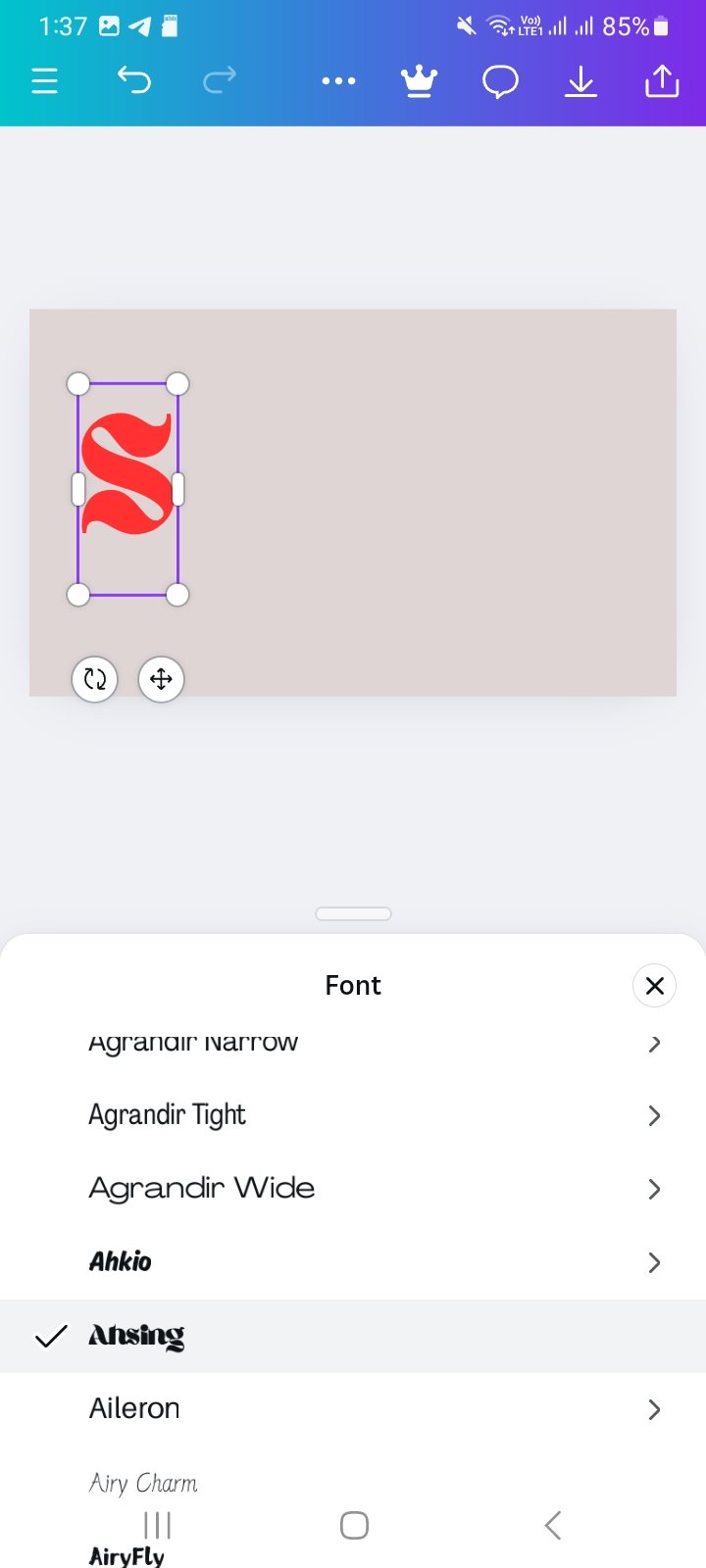Select the red letter S on canvas

126,473
